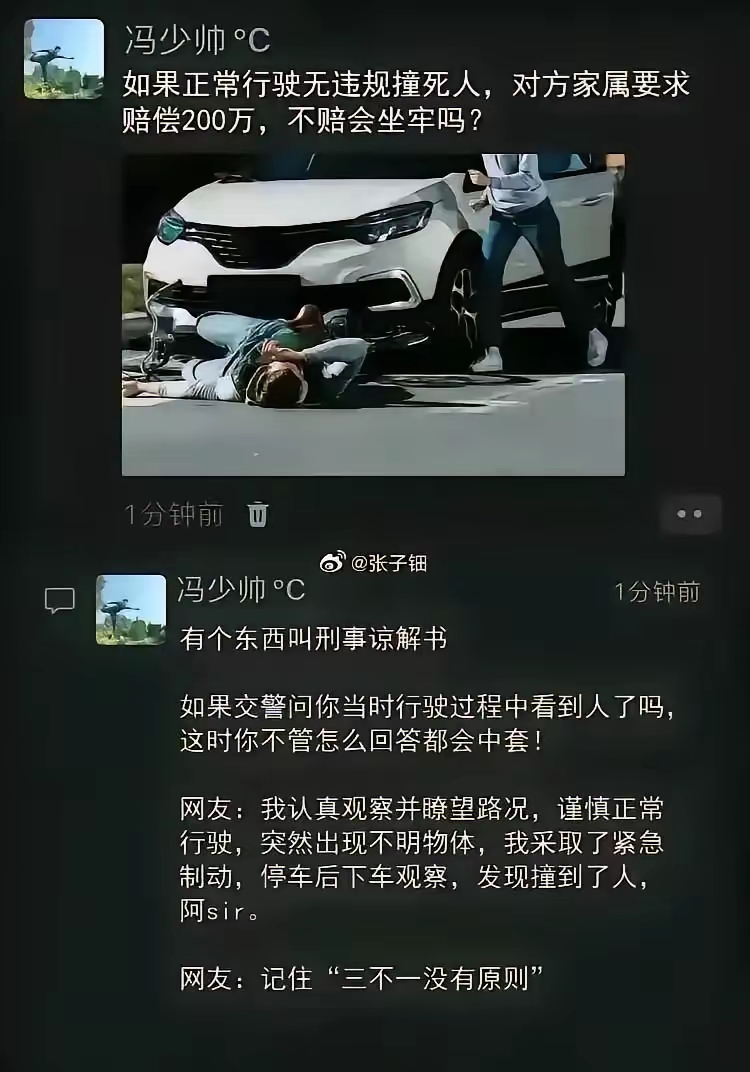The width and height of the screenshot is (750, 1072).
Task: Open 冯少帅's profile from the post avatar
Action: (x=64, y=59)
